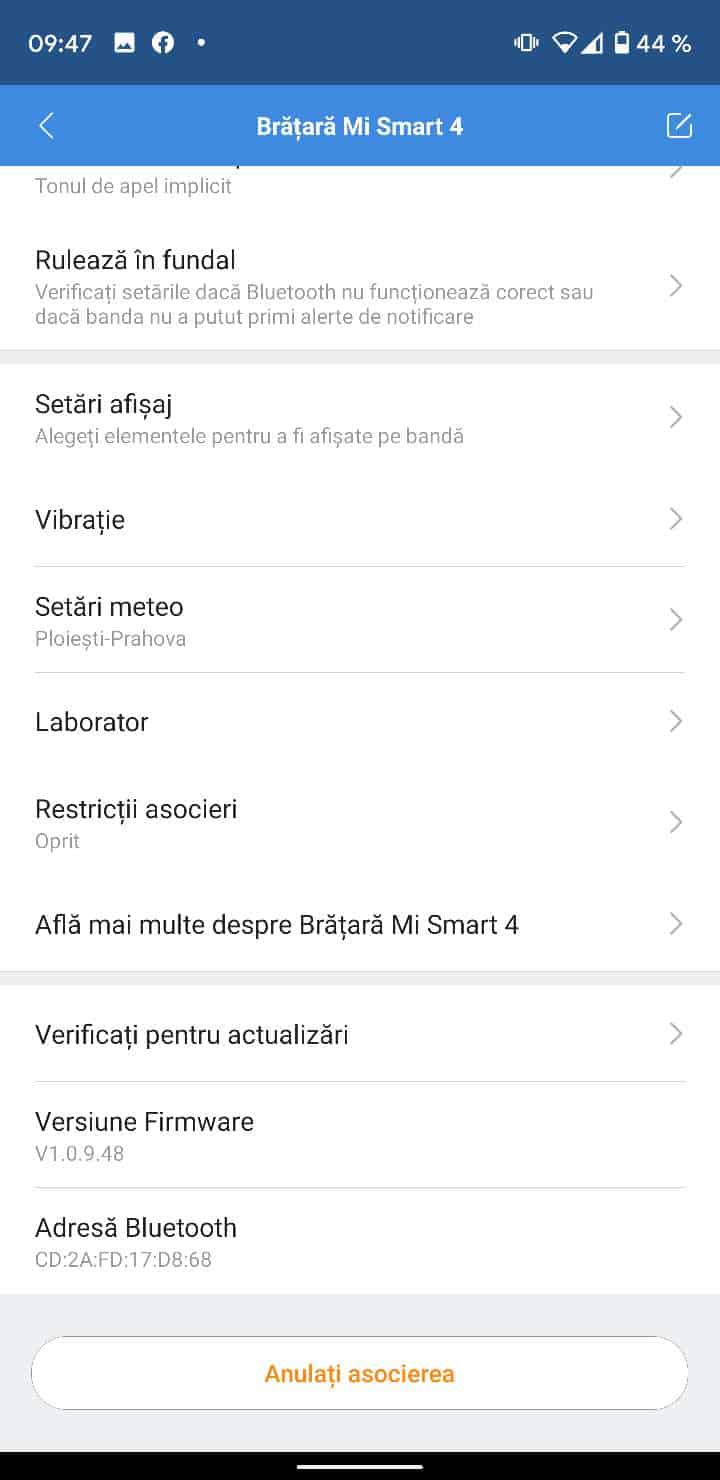Image resolution: width=720 pixels, height=1480 pixels.
Task: Open the Tonul de apel implicit row
Action: click(x=359, y=182)
